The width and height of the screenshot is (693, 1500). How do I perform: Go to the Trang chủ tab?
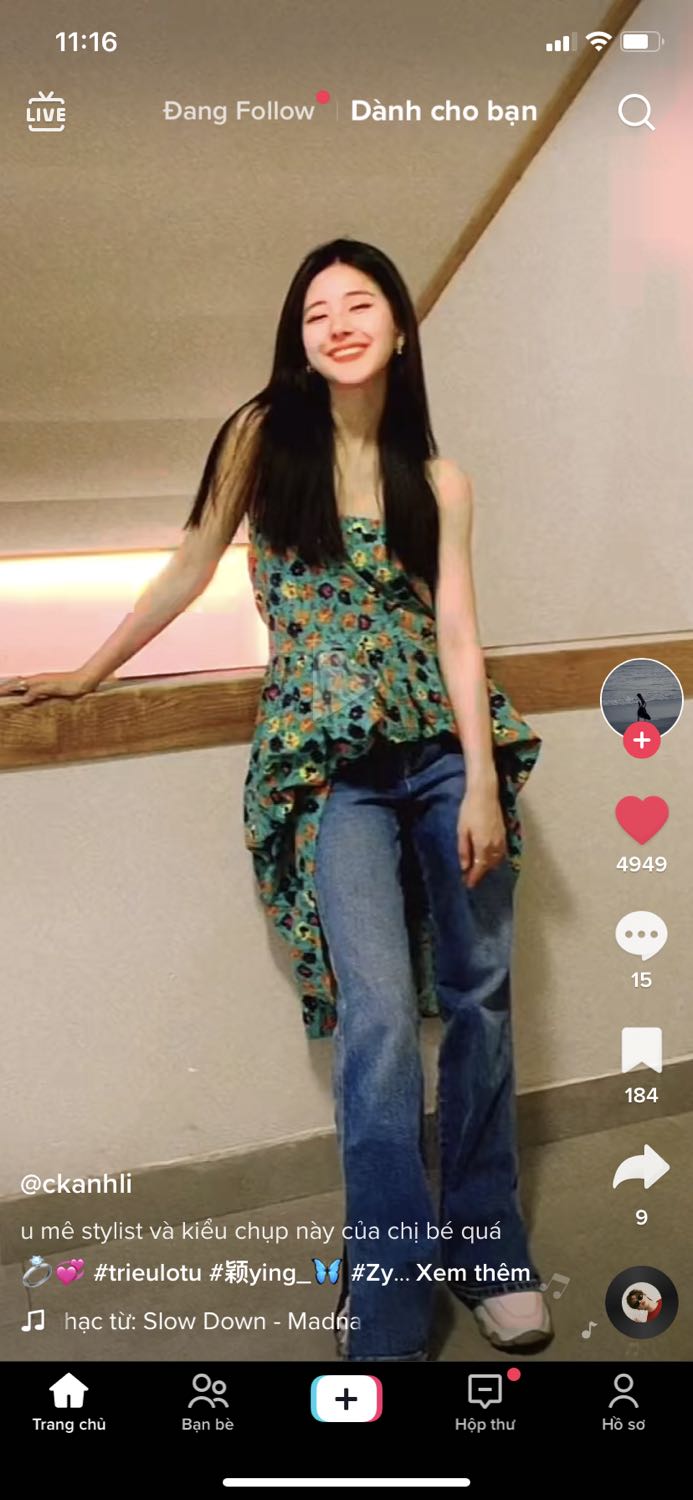(69, 1402)
